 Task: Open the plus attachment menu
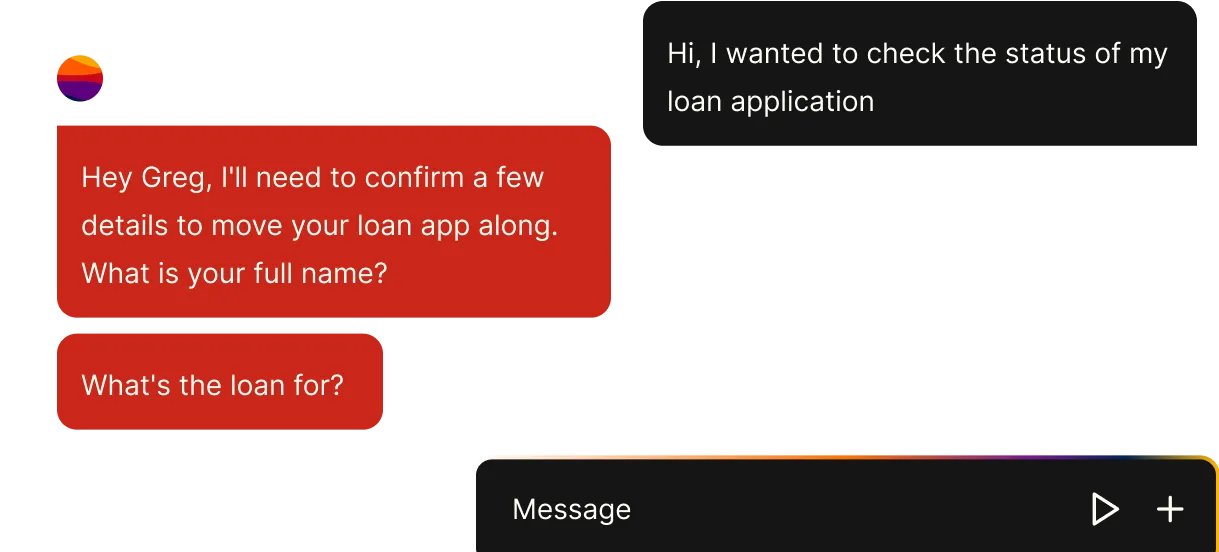point(1170,509)
